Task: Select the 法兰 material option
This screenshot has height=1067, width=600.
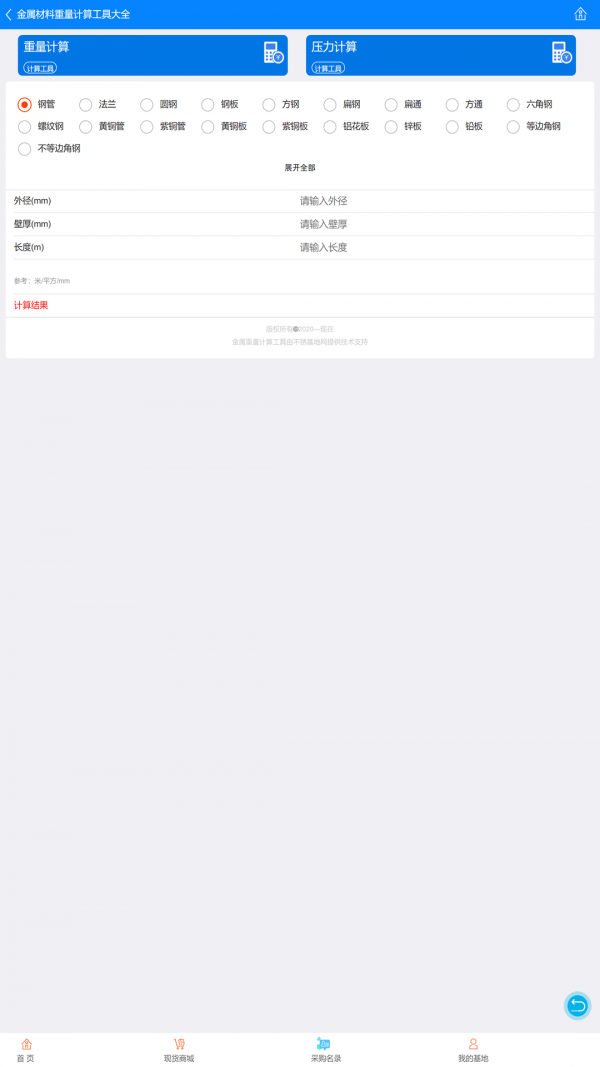Action: pyautogui.click(x=86, y=104)
